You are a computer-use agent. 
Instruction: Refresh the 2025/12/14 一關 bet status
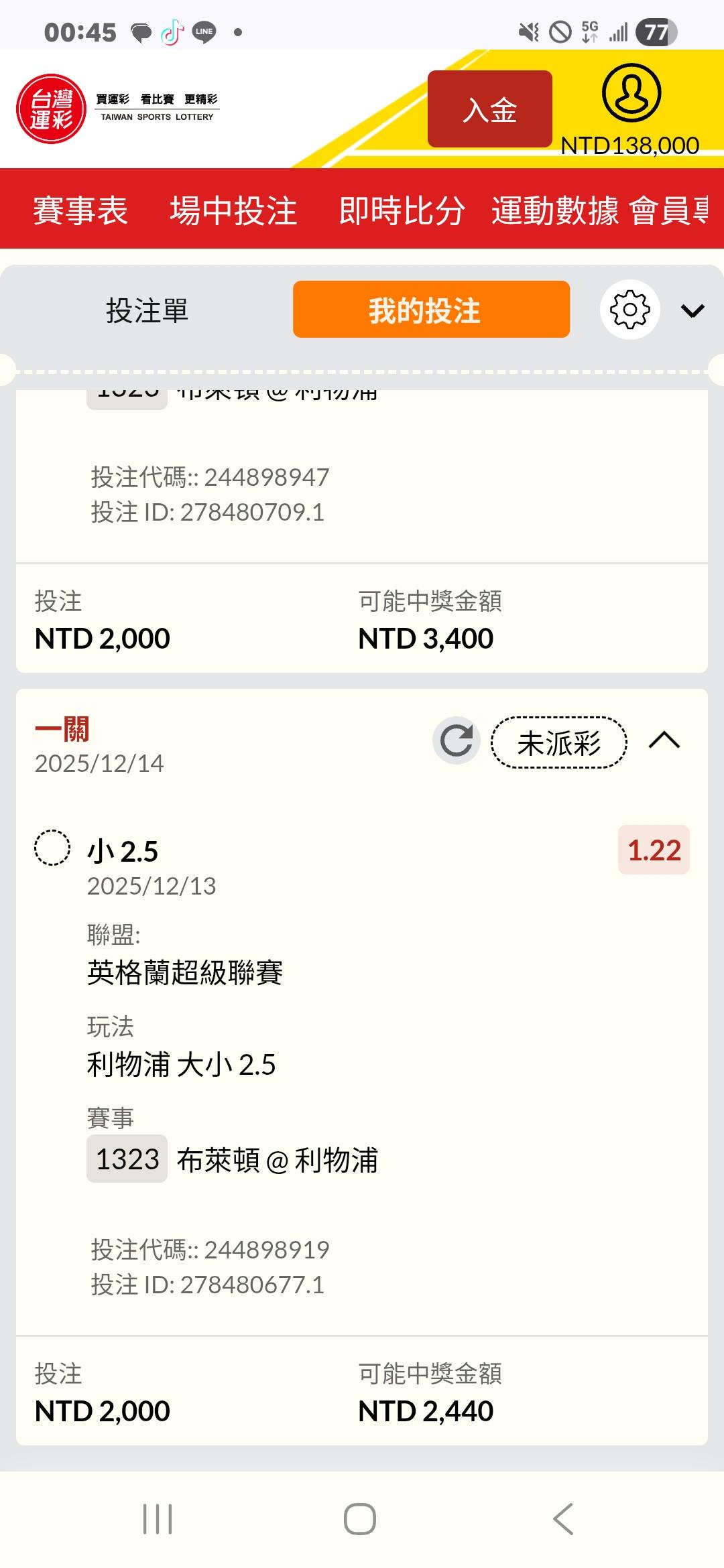click(x=457, y=740)
